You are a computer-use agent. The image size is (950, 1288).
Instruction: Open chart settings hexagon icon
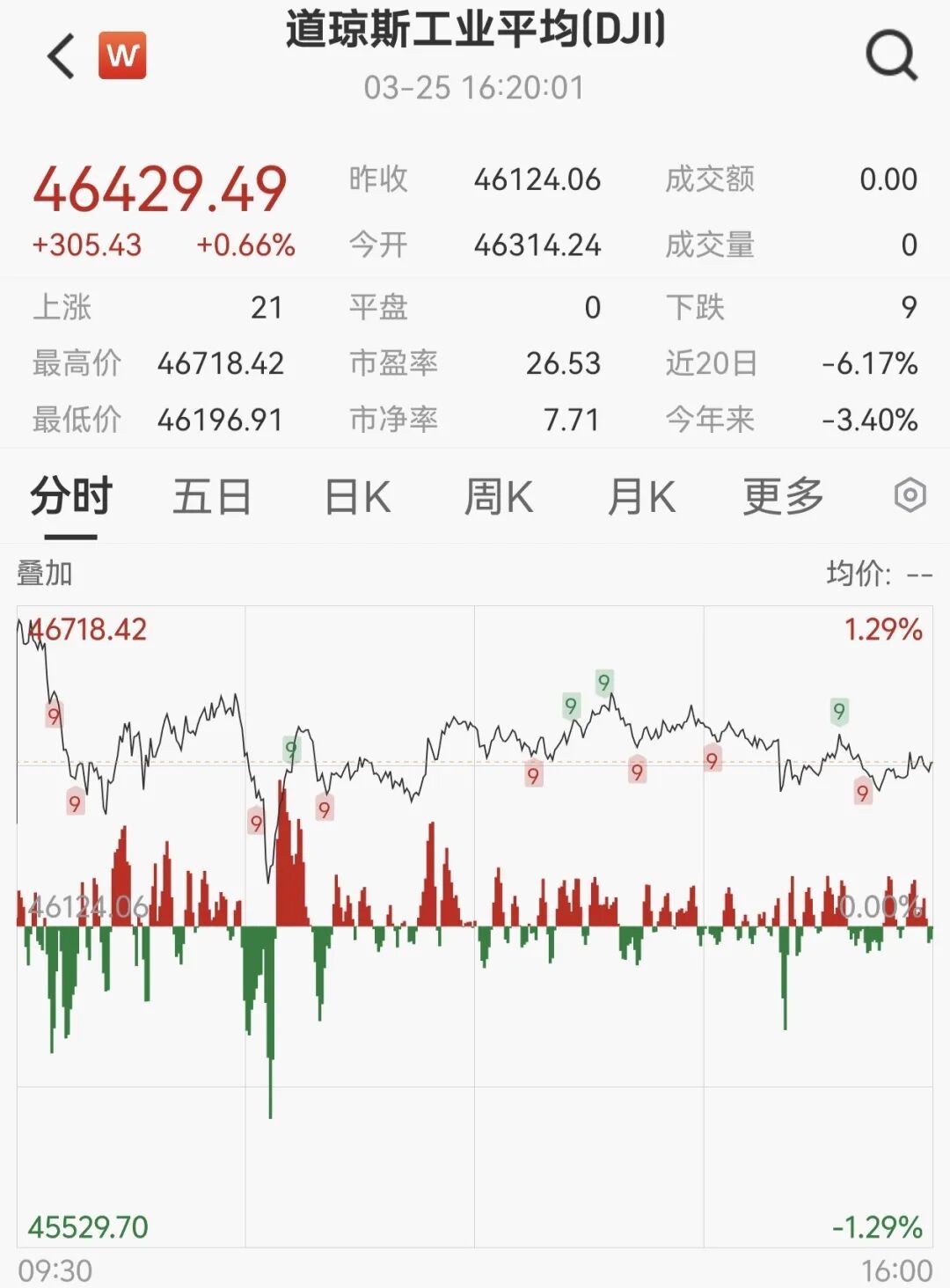910,496
